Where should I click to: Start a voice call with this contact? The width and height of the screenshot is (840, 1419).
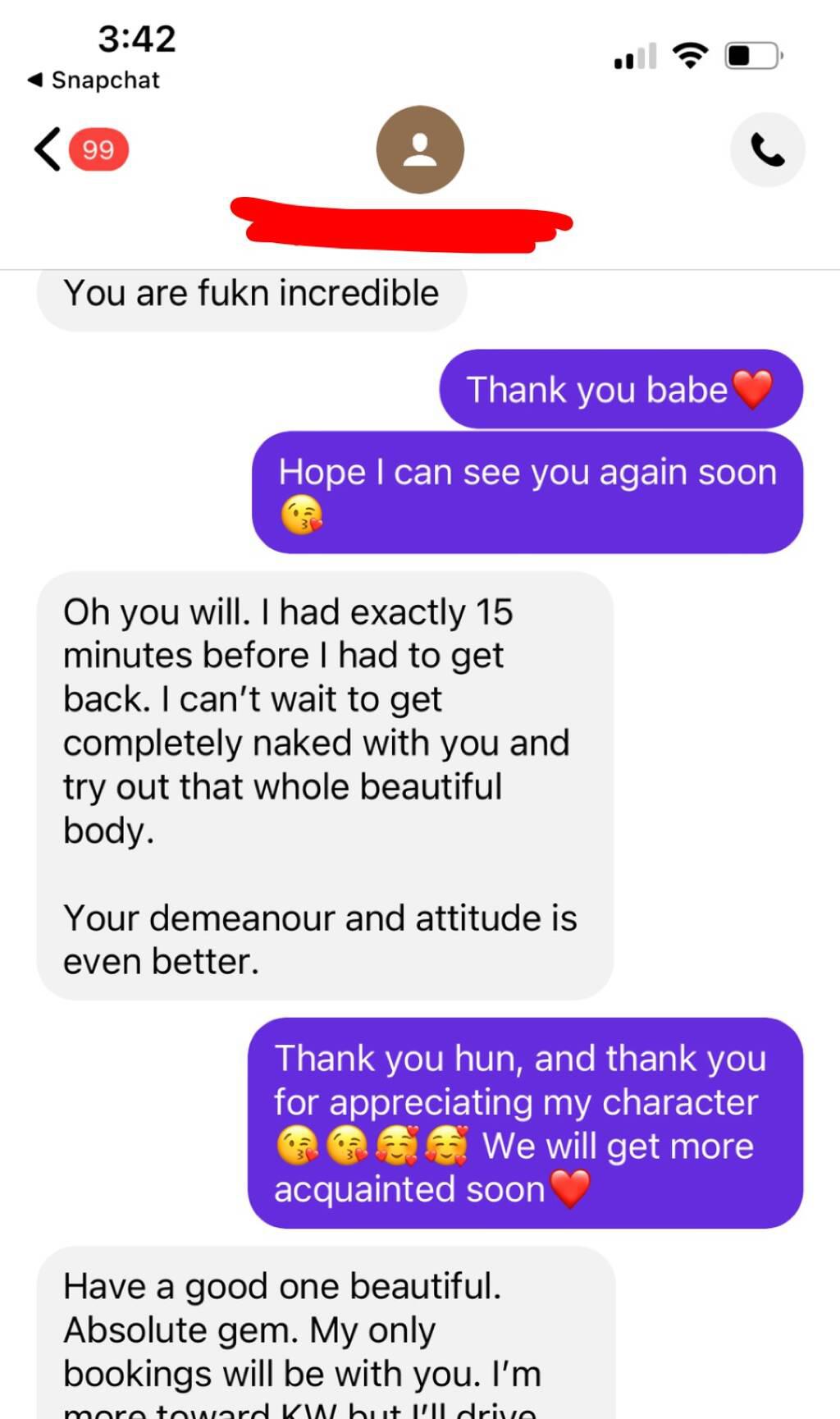tap(767, 150)
